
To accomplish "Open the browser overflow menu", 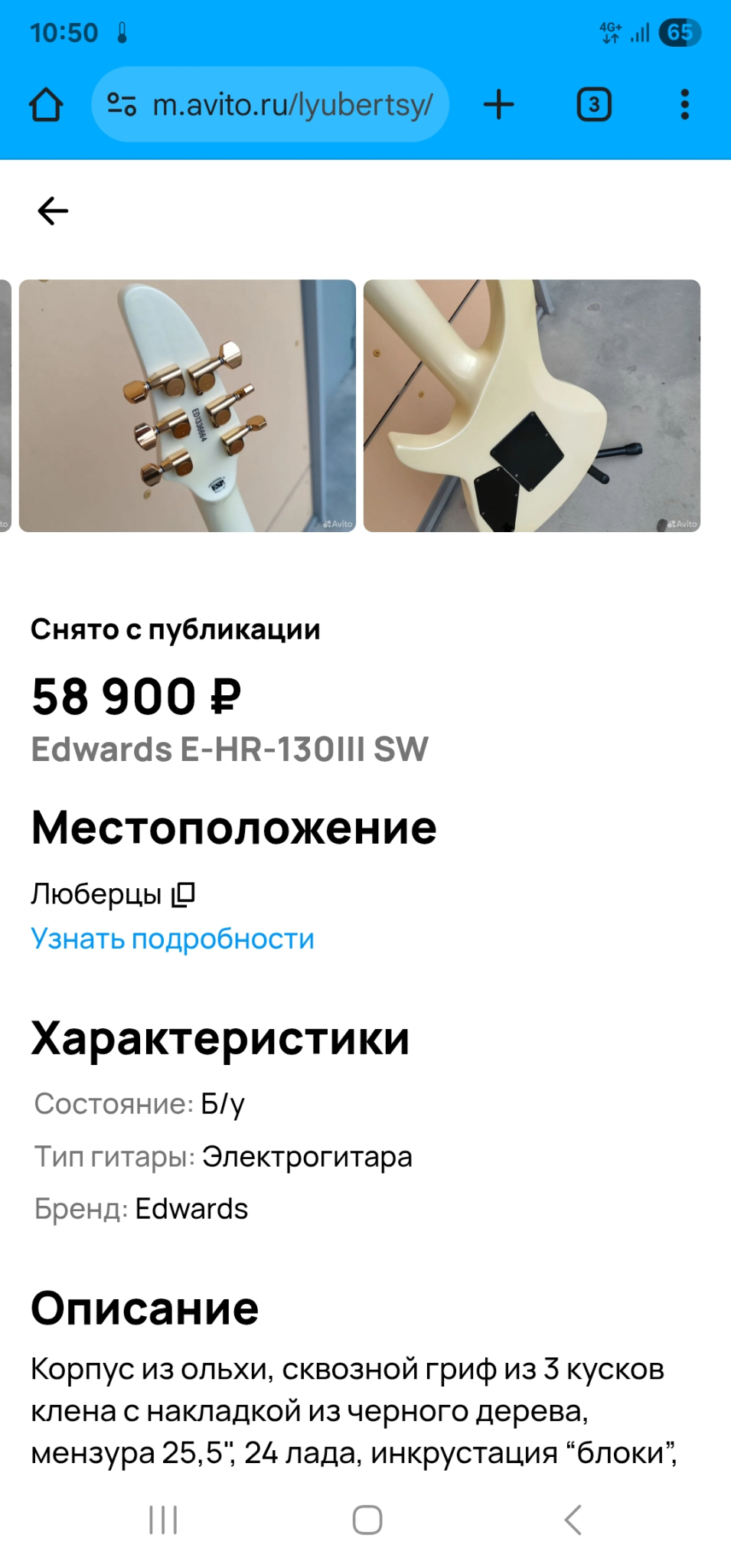I will (684, 105).
